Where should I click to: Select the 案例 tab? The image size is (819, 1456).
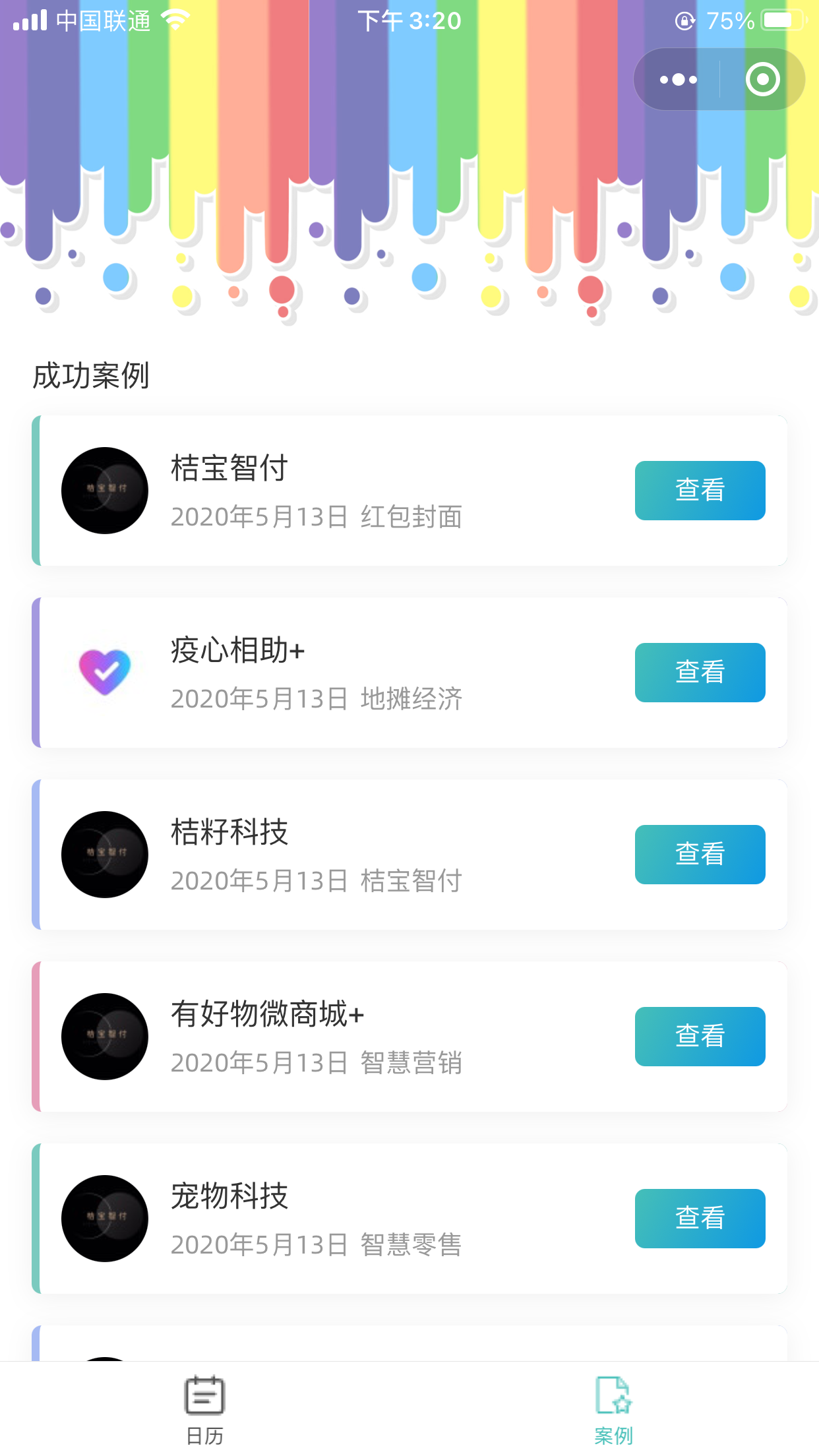coord(614,1409)
